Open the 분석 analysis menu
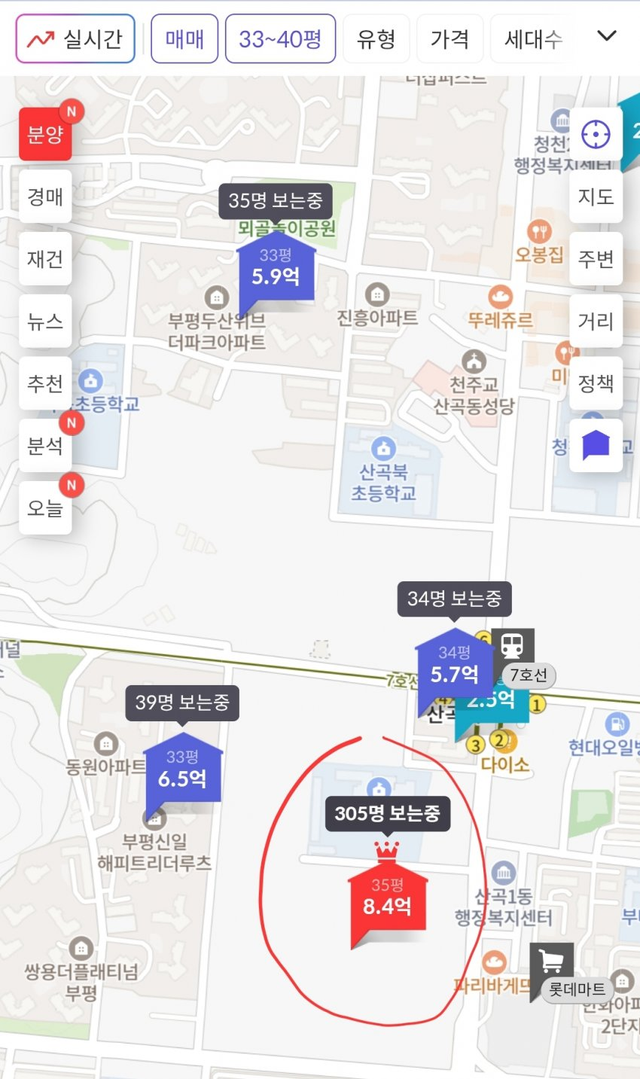 pos(46,445)
